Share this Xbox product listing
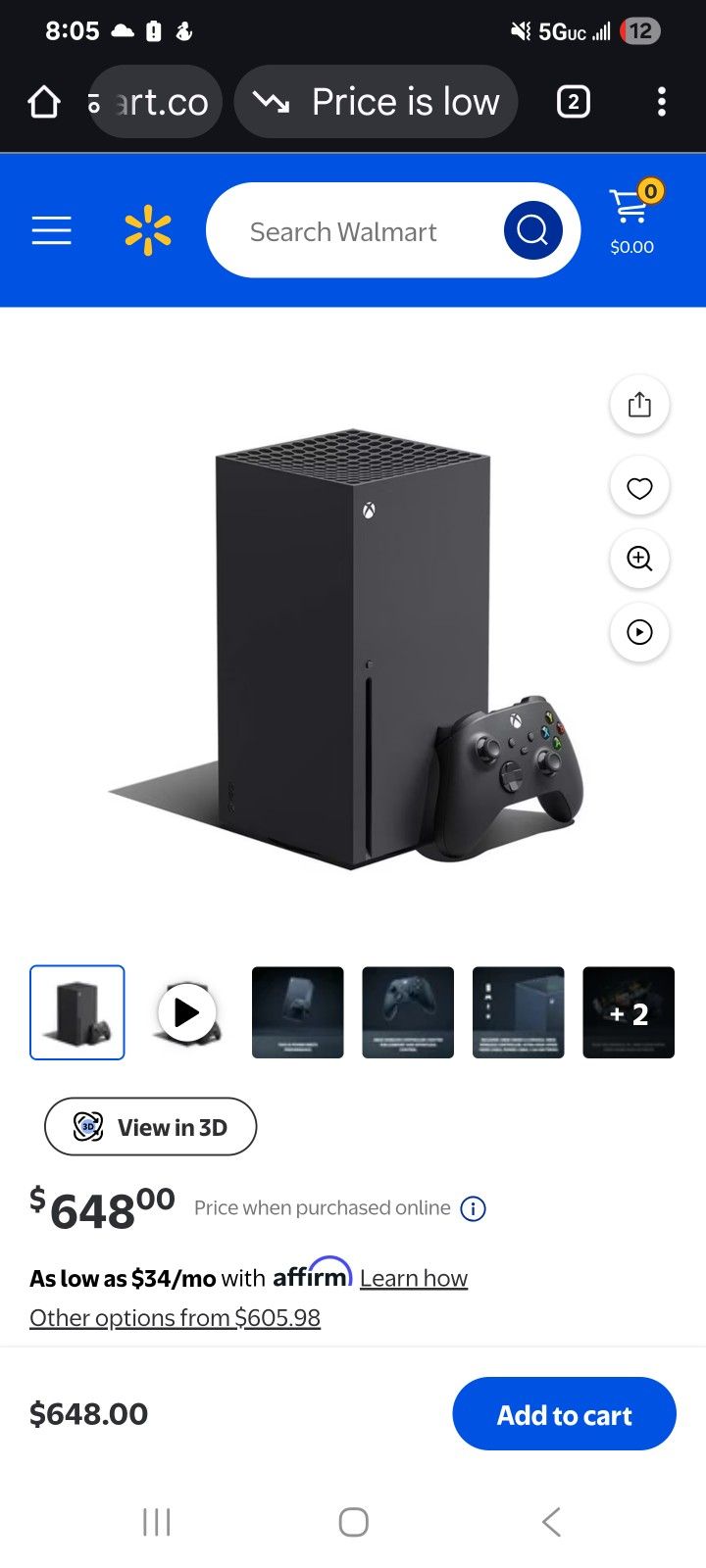Screen dimensions: 706x1568 tap(638, 404)
